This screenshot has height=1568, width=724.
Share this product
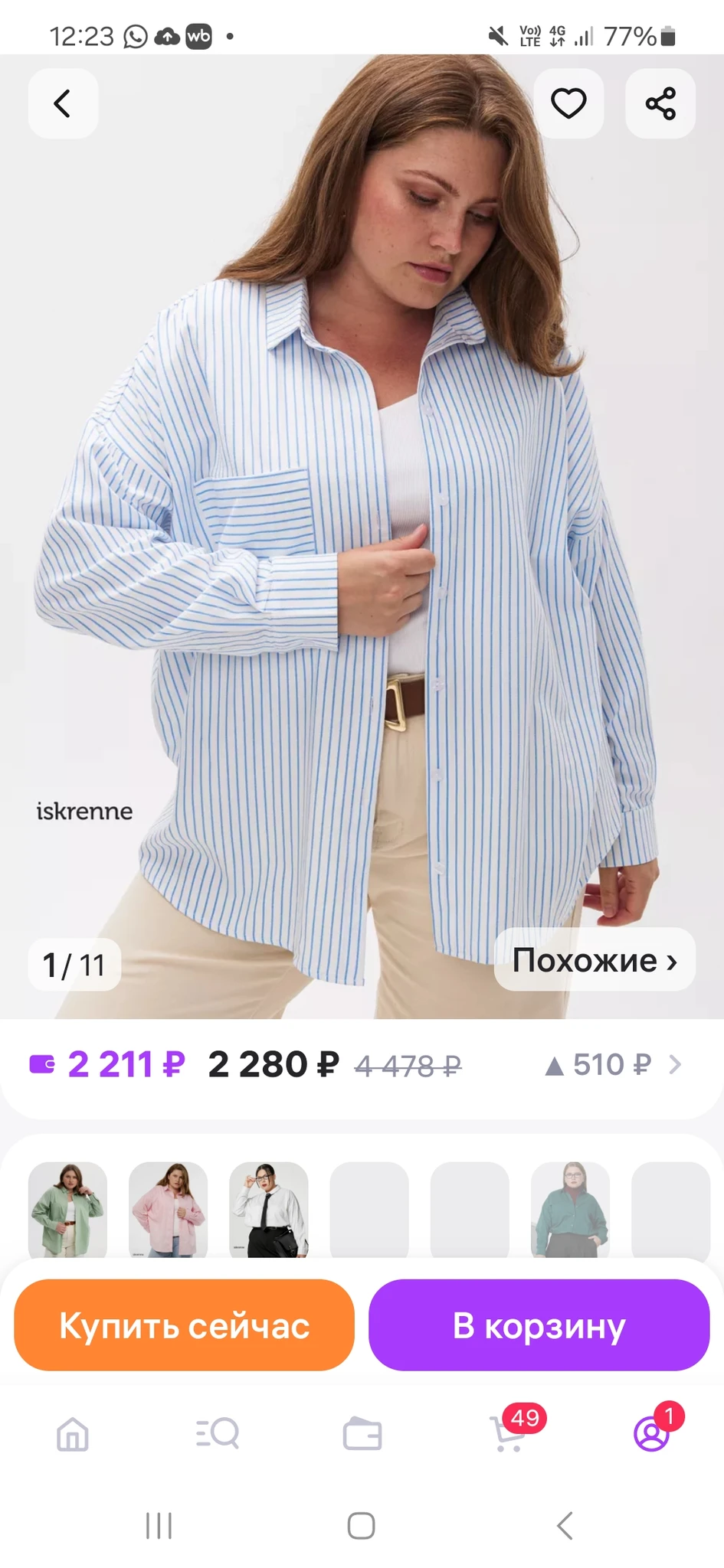click(660, 103)
